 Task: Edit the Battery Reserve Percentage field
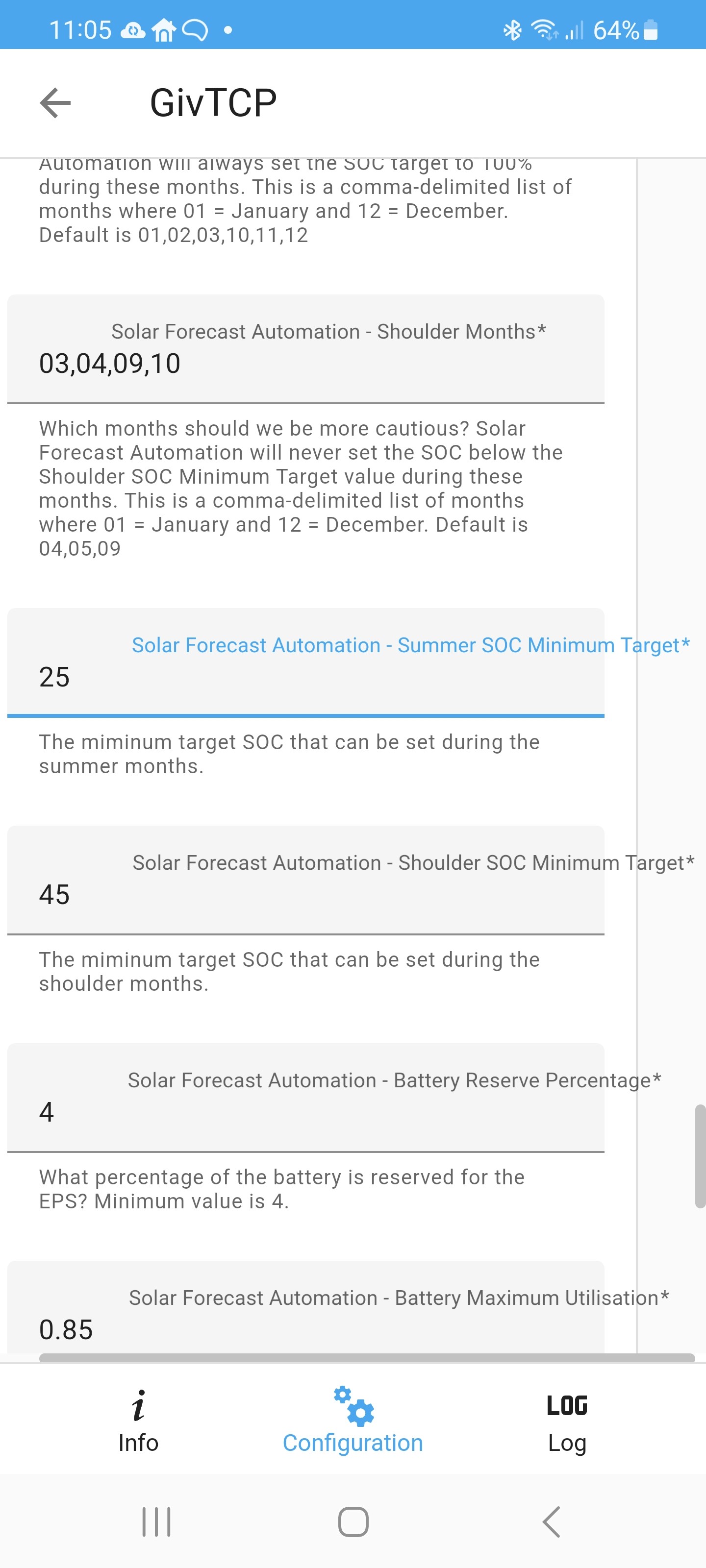pos(305,1098)
